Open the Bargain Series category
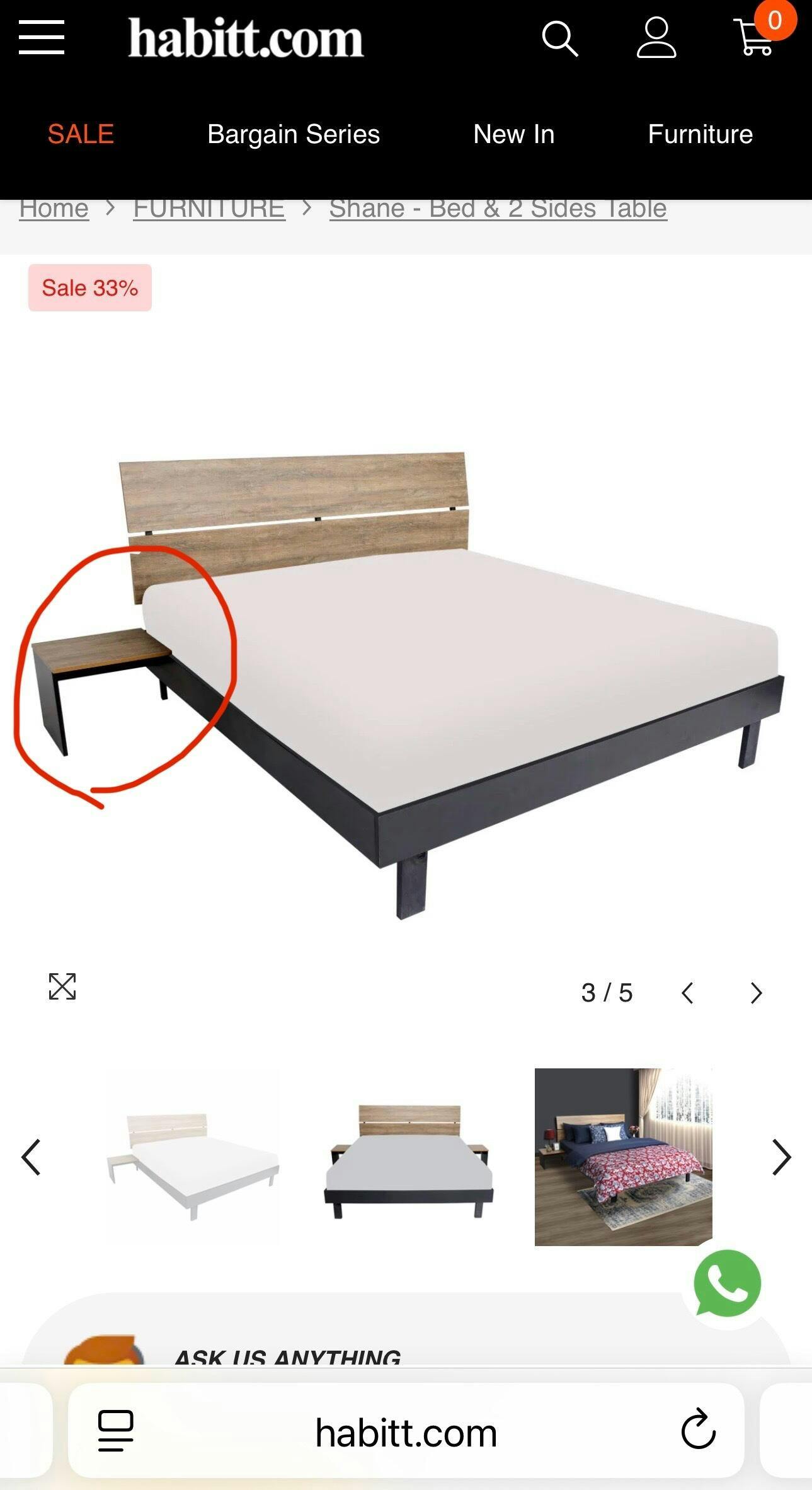This screenshot has width=812, height=1490. [x=294, y=134]
